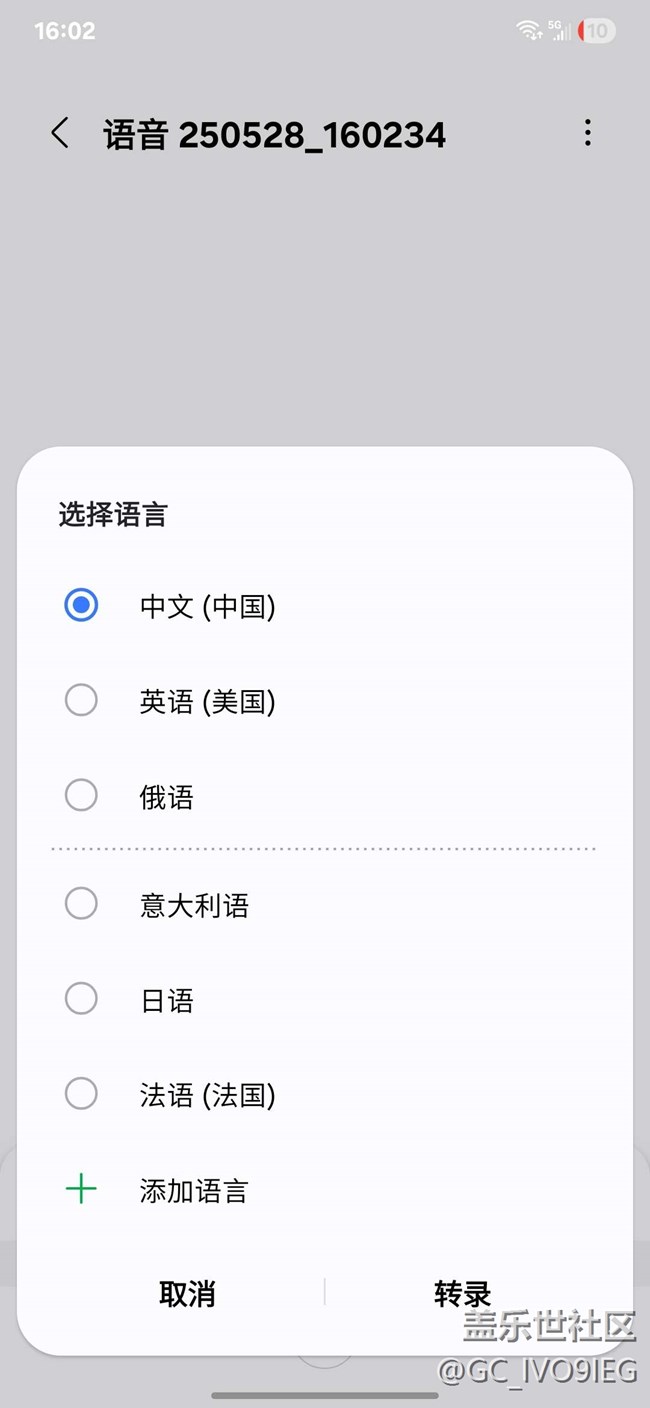Image resolution: width=650 pixels, height=1408 pixels.
Task: Select 法语 (法国) as the language
Action: point(81,1094)
